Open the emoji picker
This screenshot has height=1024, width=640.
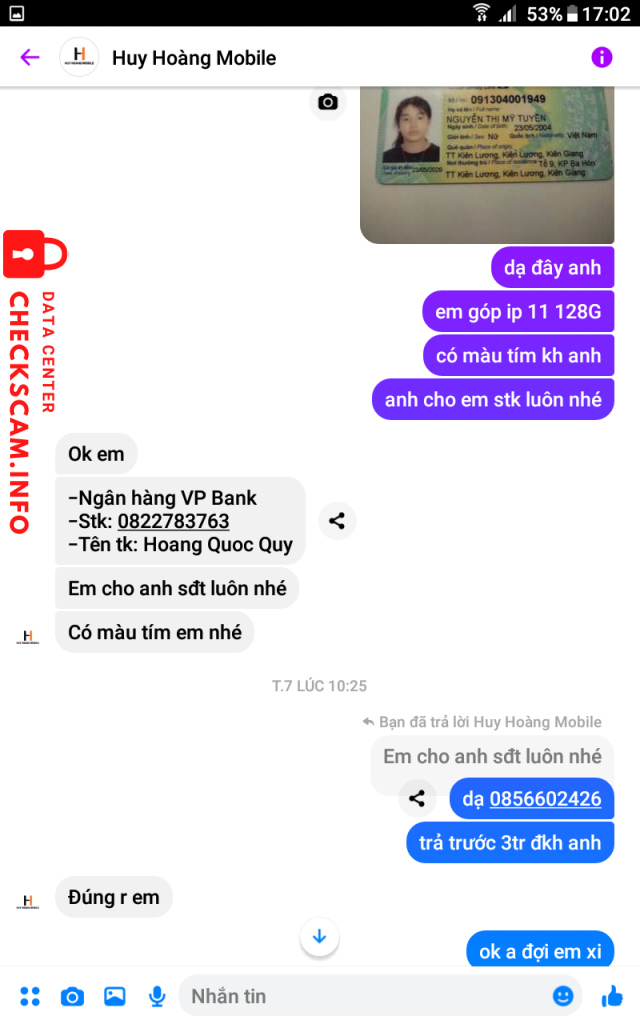tap(563, 996)
